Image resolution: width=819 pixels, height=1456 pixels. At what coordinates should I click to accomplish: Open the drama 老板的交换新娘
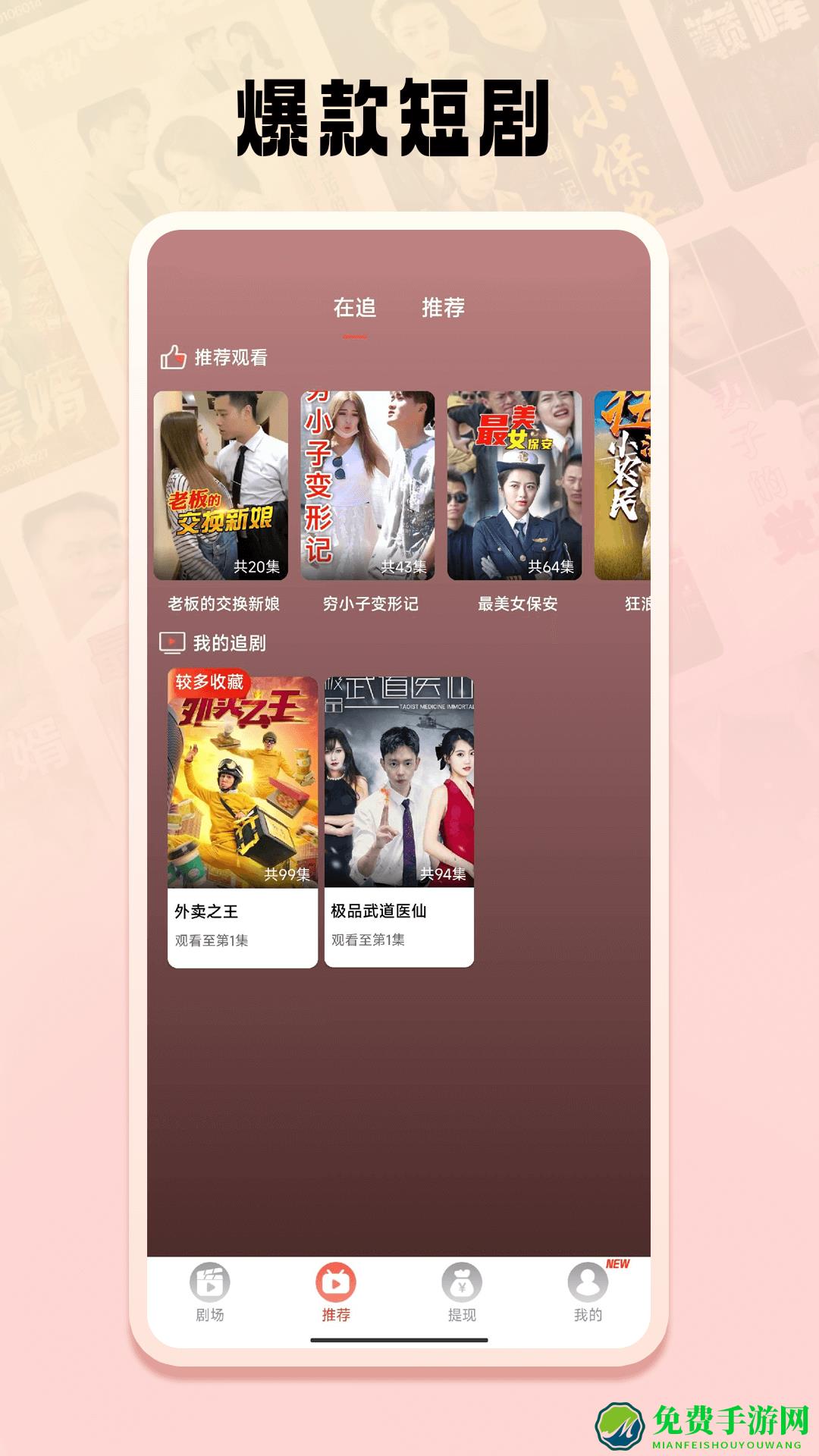click(222, 485)
